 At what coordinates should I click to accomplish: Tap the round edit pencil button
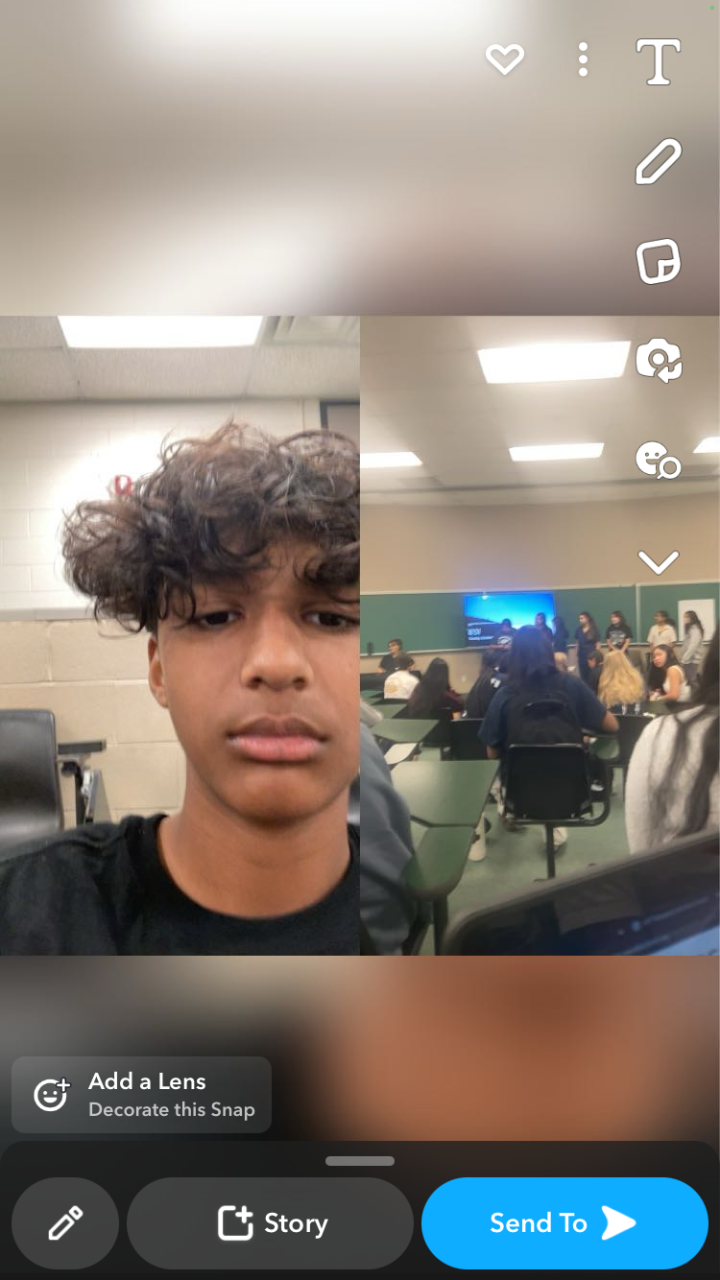point(65,1223)
